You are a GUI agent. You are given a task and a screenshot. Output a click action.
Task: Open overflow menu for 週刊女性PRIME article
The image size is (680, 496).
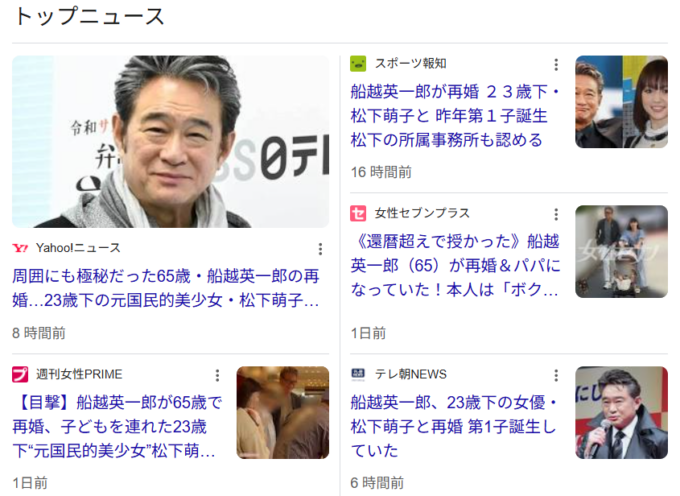pyautogui.click(x=217, y=375)
